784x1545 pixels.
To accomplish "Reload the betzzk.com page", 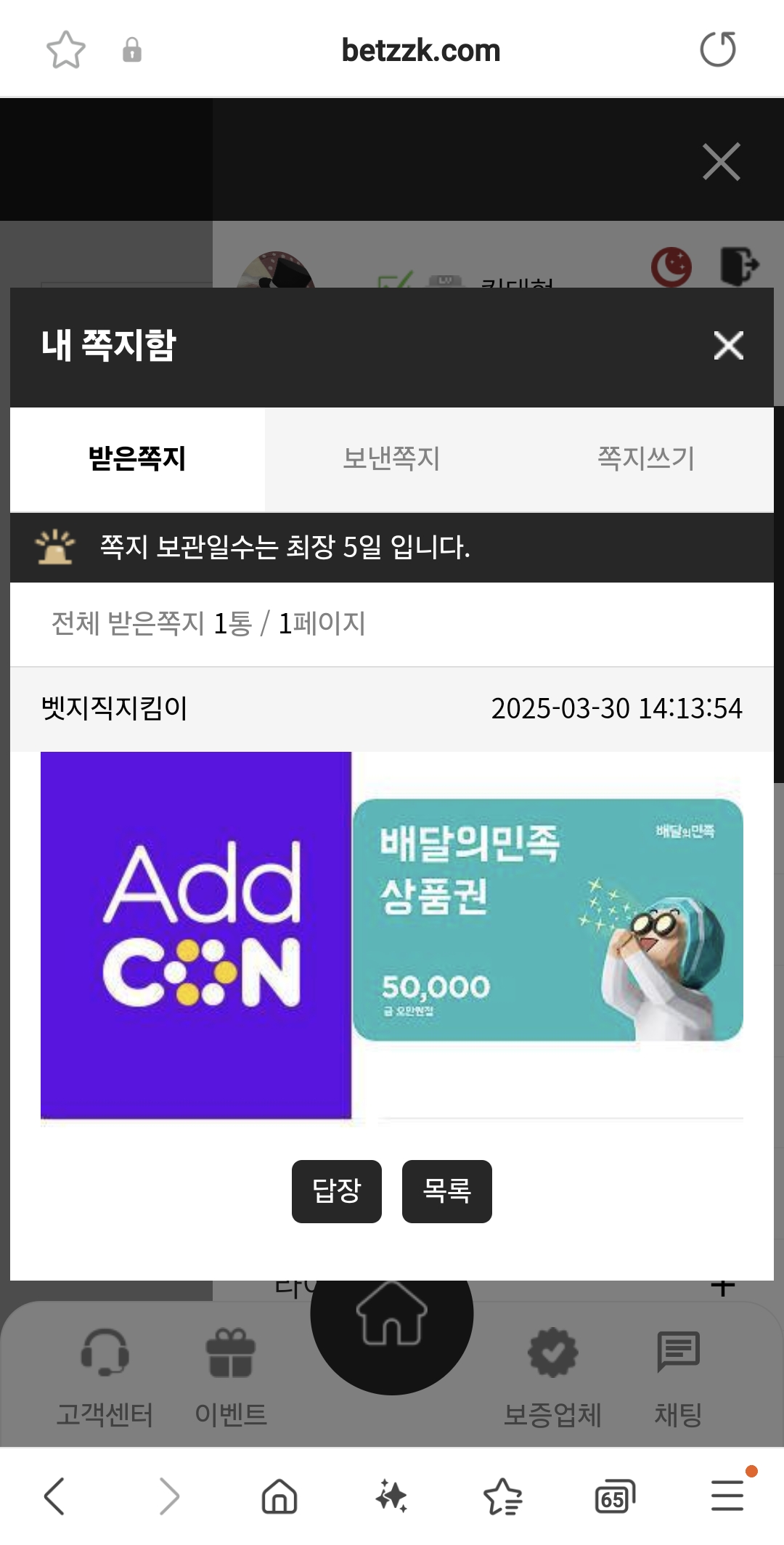I will [717, 49].
